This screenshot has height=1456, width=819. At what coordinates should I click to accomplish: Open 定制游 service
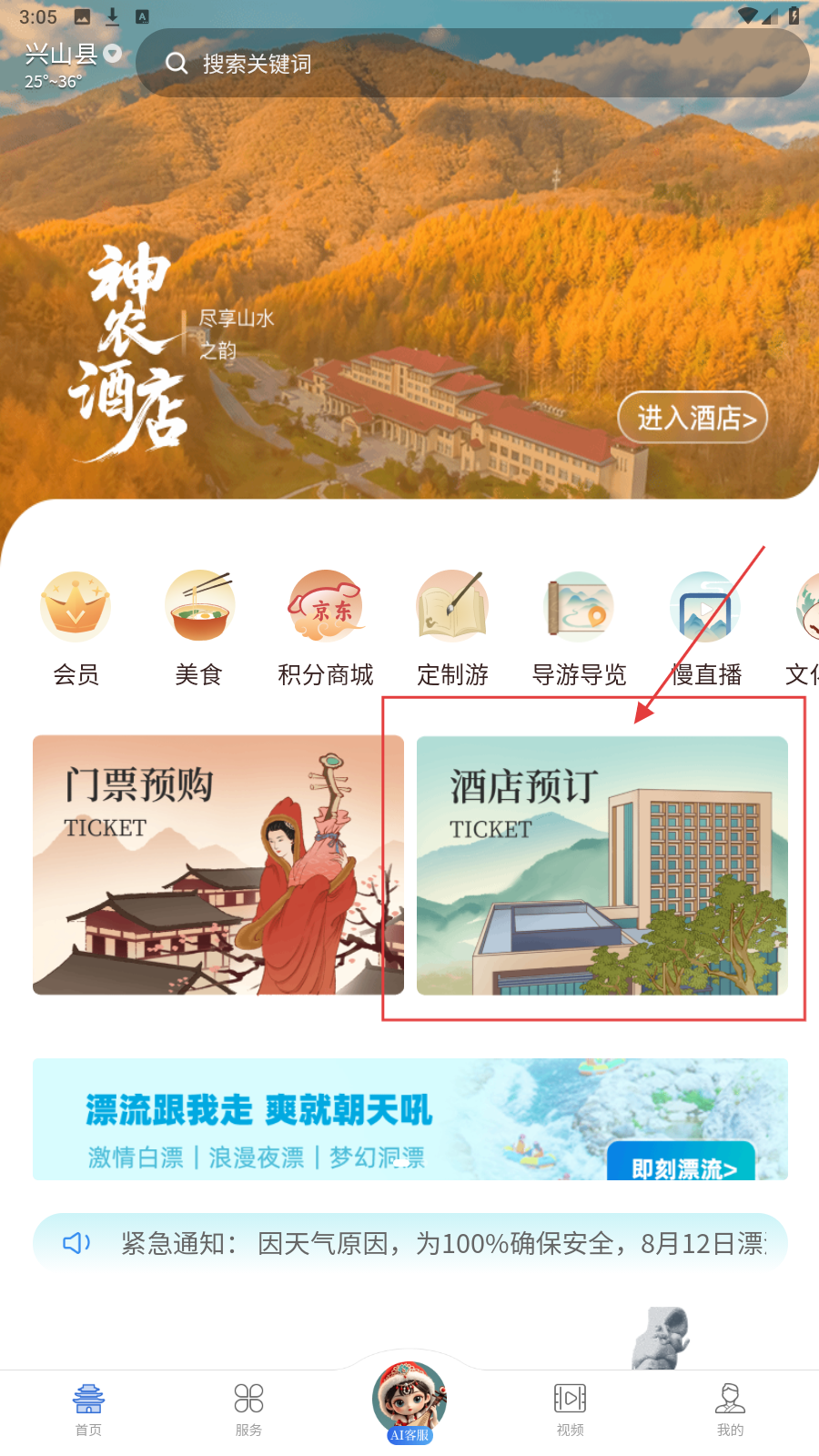click(452, 628)
